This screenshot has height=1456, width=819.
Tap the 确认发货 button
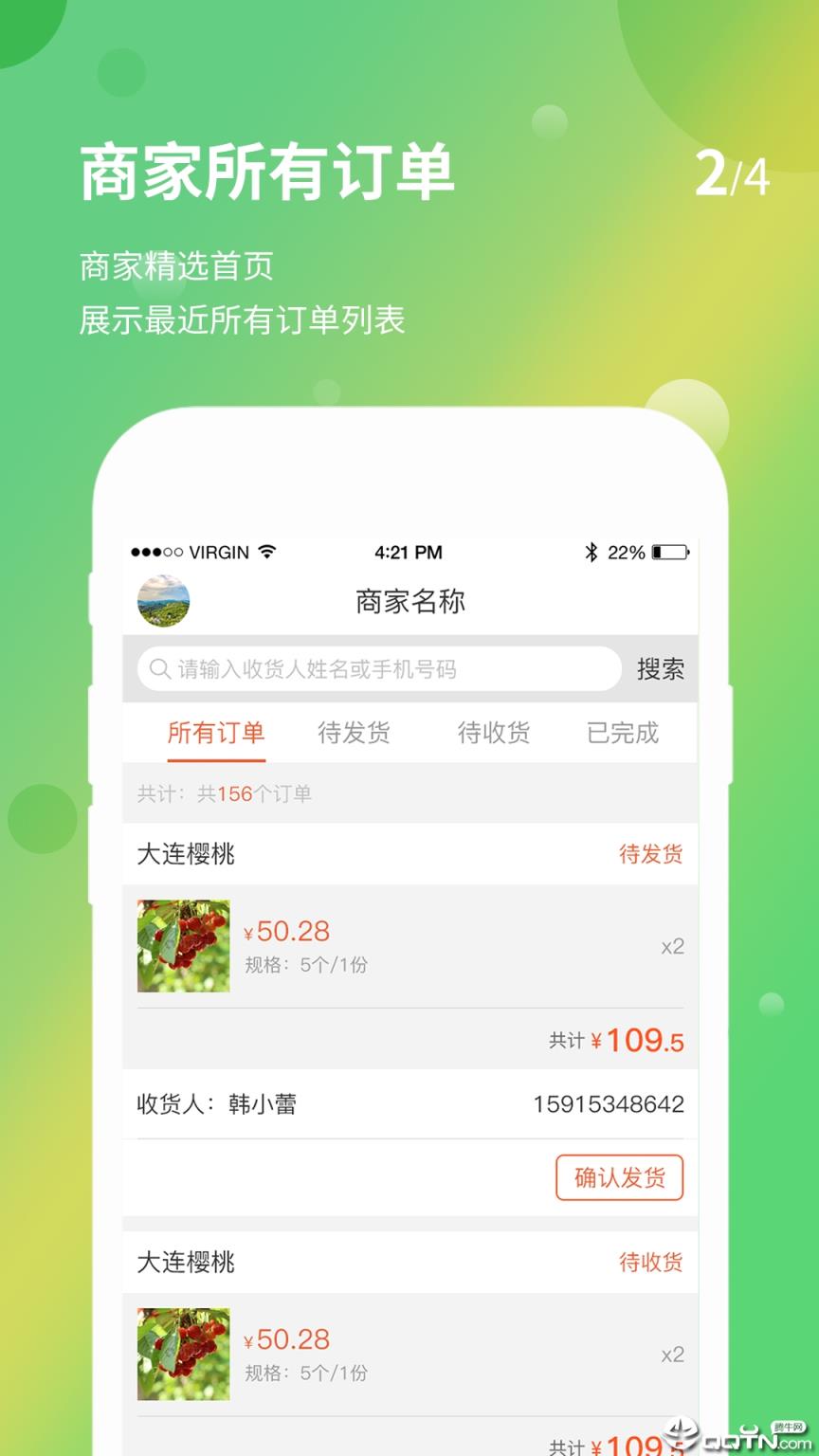(x=619, y=1177)
